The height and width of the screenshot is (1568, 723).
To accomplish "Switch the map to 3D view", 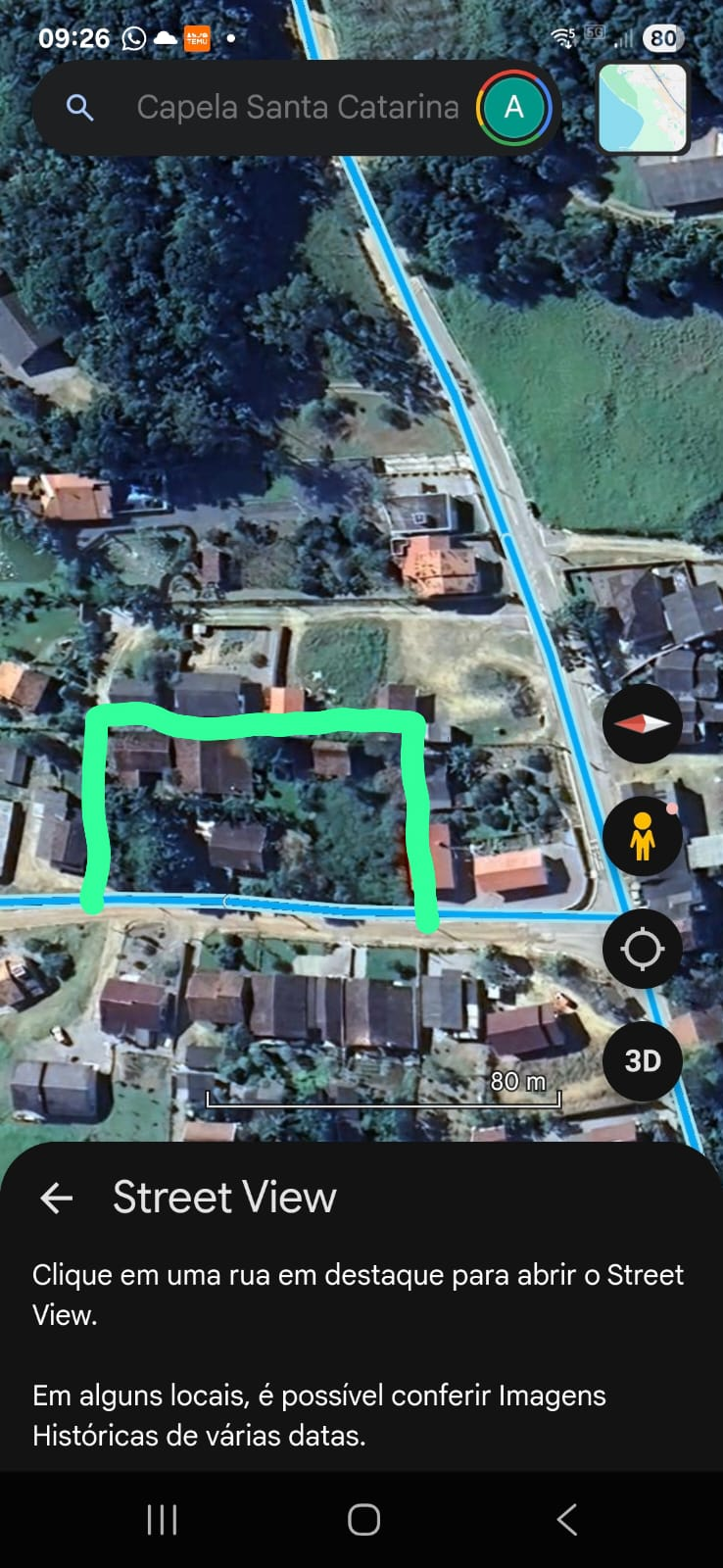I will (643, 1061).
